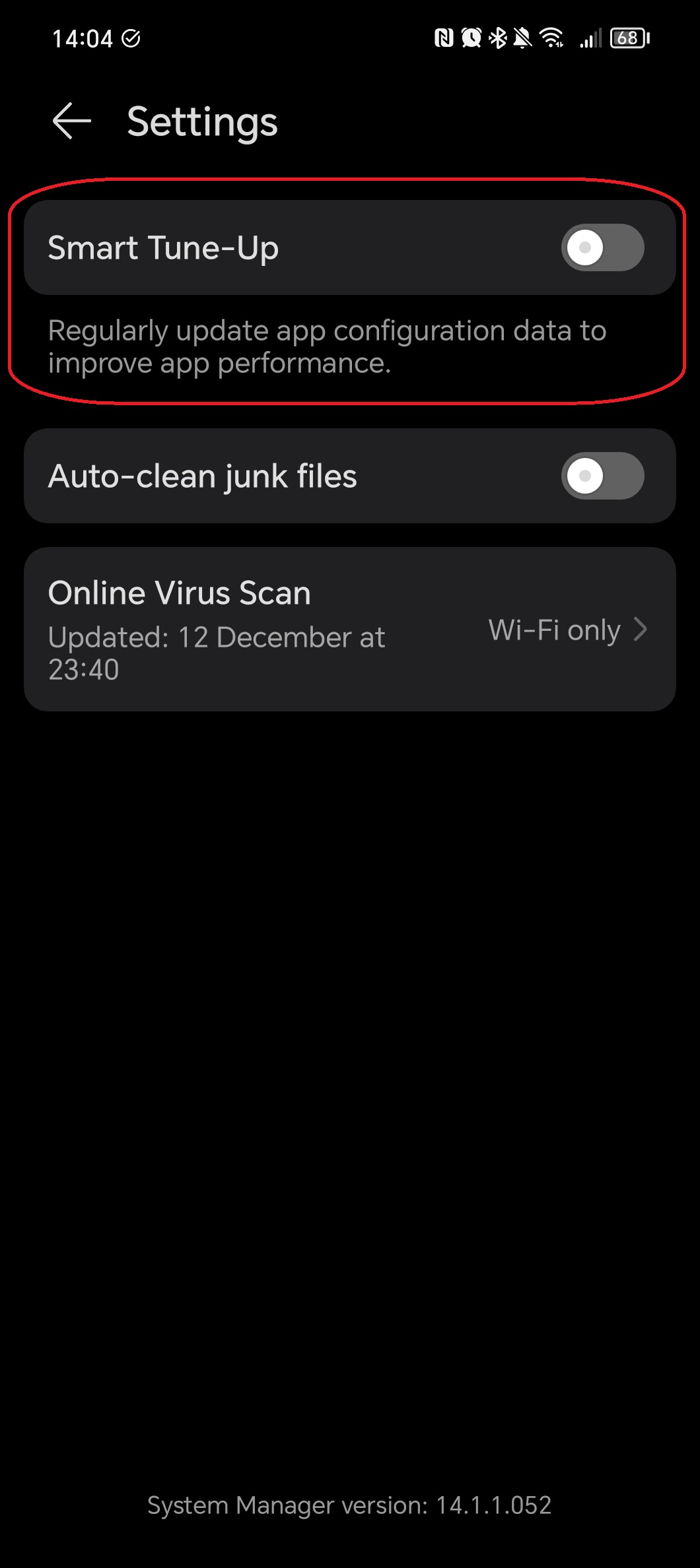Enable the Smart Tune-Up switch
This screenshot has height=1568, width=700.
point(602,247)
